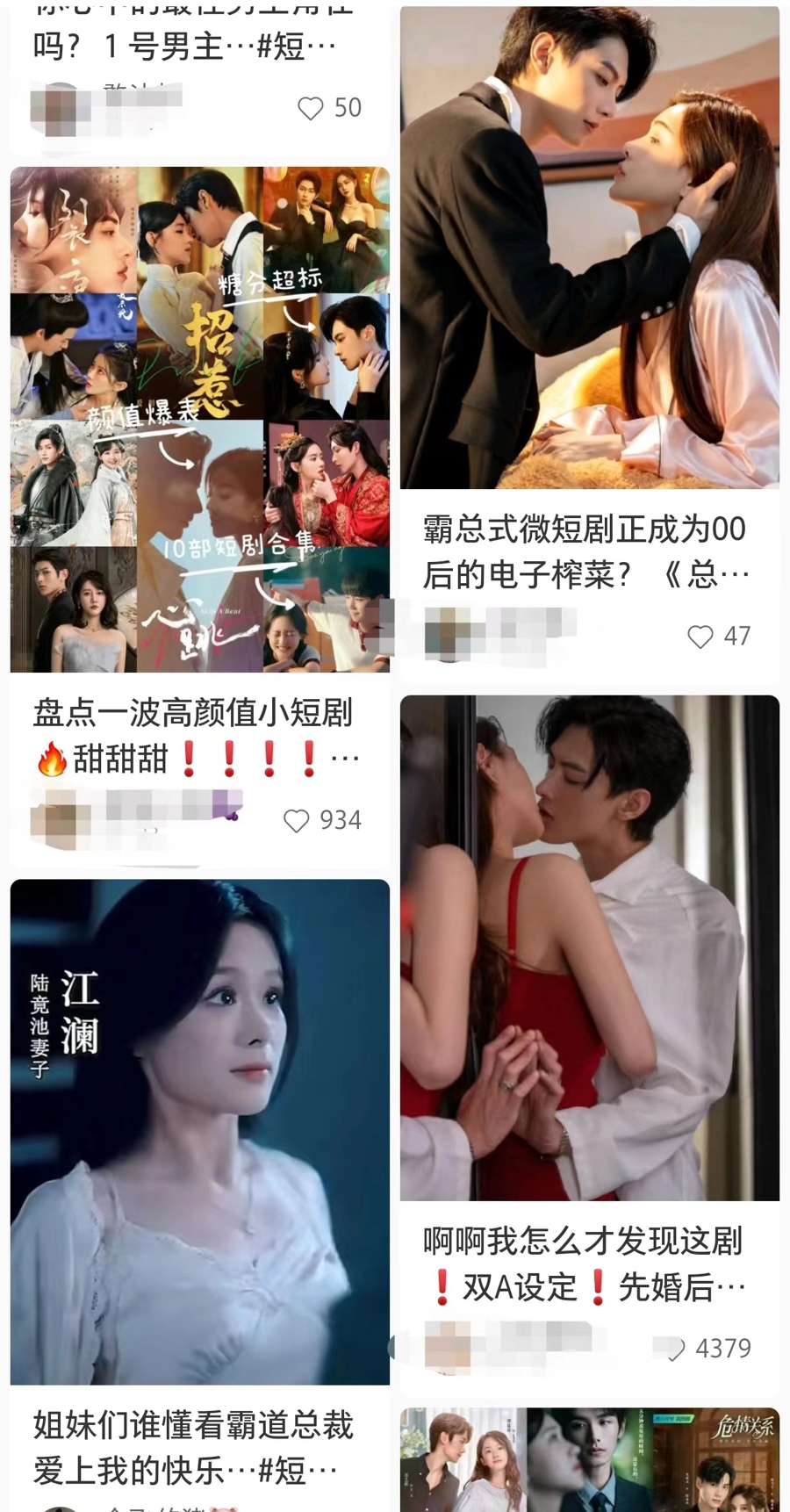The width and height of the screenshot is (790, 1512).
Task: Like the 盘点一波高颜值小短剧 post
Action: [297, 821]
